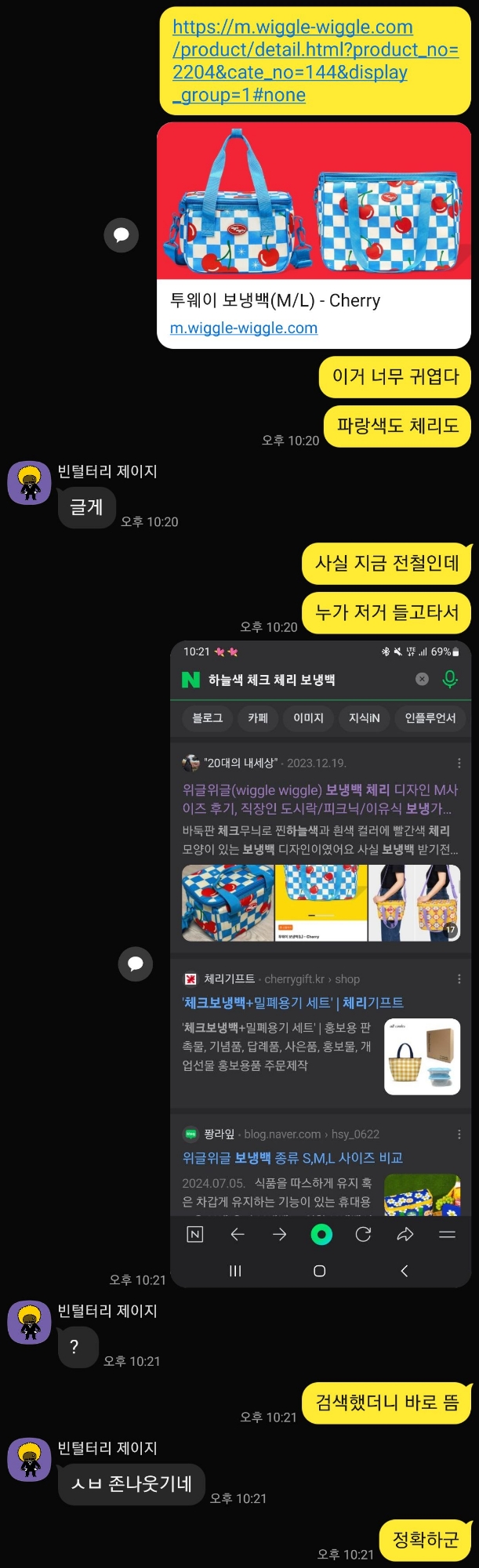Open the 투웨이 보냉백 Cherry link preview card

[314, 235]
